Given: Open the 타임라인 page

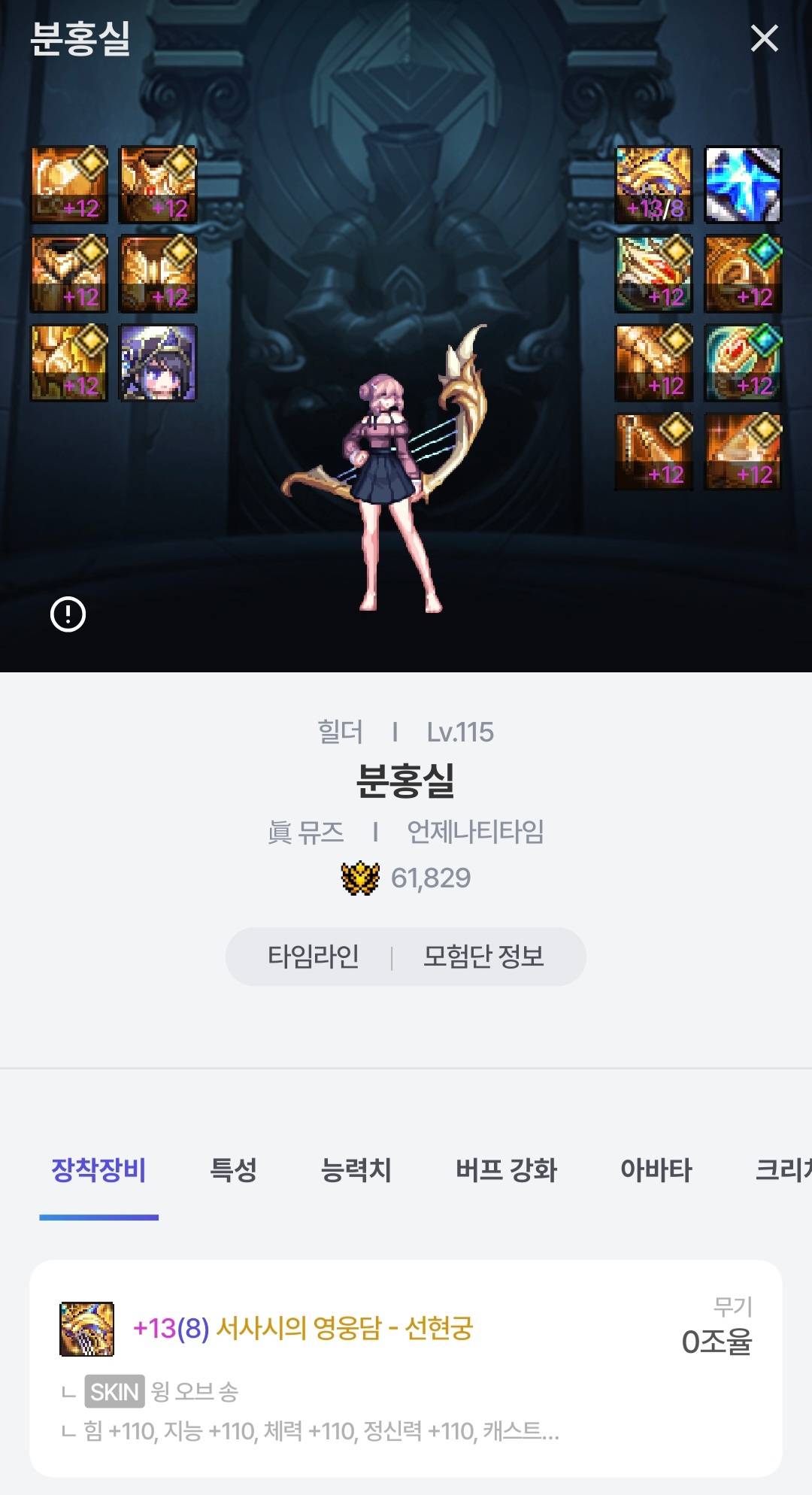Looking at the screenshot, I should [314, 957].
